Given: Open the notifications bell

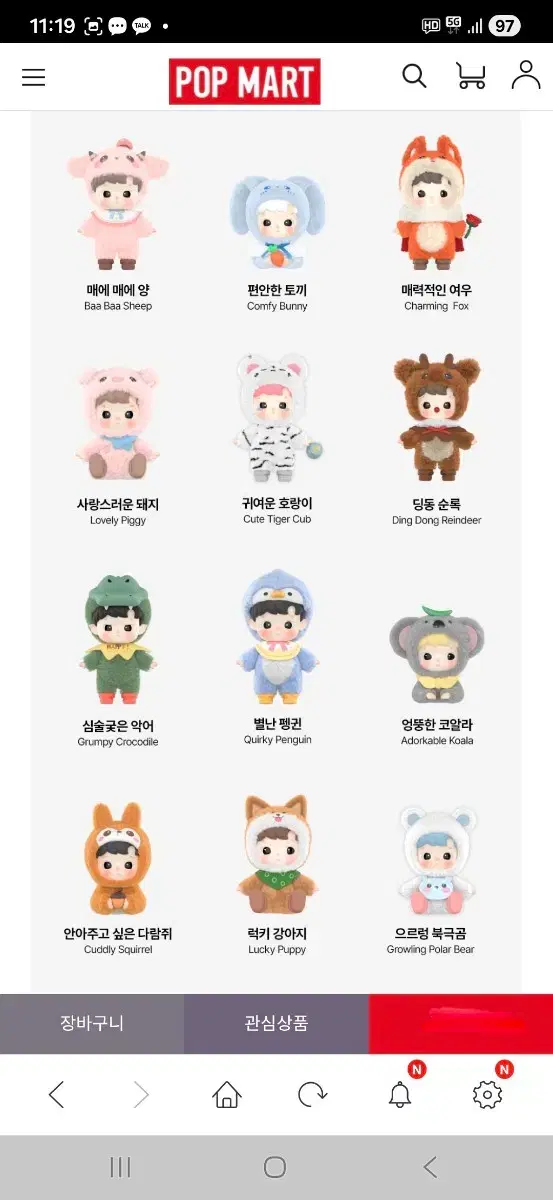Looking at the screenshot, I should point(400,1094).
